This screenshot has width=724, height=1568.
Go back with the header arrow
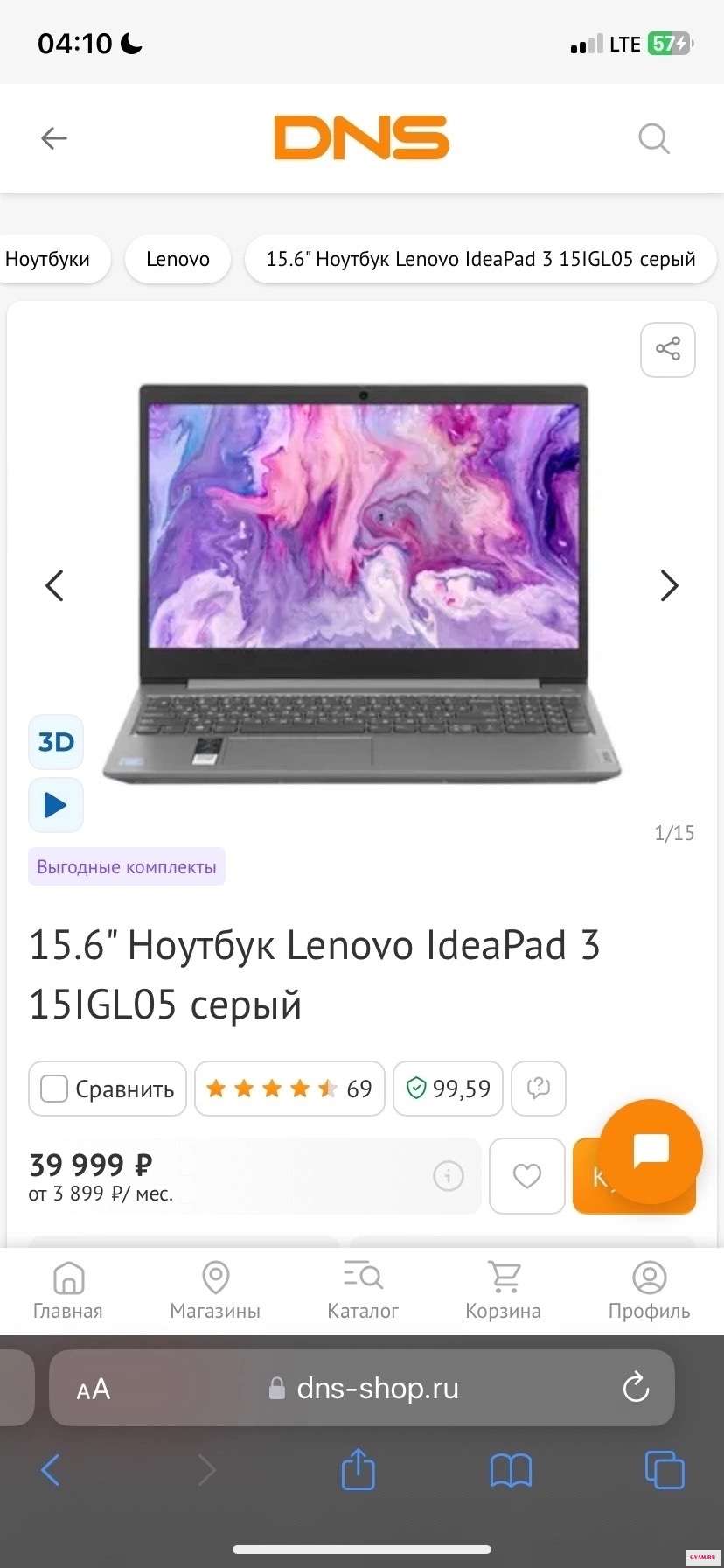(x=54, y=138)
